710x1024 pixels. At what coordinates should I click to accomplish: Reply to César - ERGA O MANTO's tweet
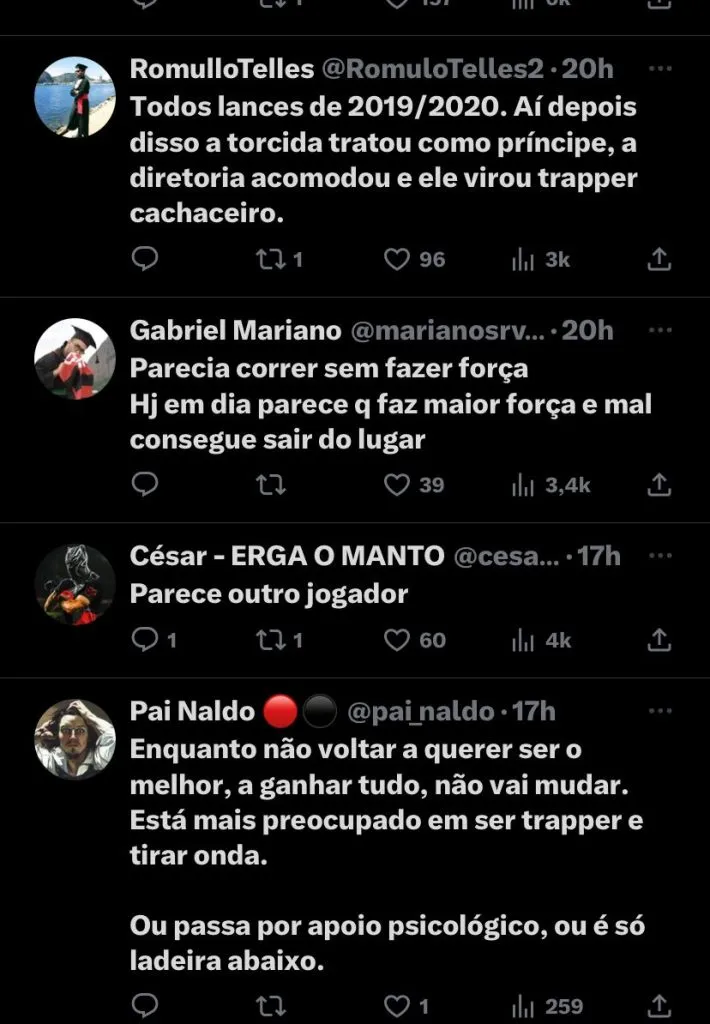coord(145,639)
